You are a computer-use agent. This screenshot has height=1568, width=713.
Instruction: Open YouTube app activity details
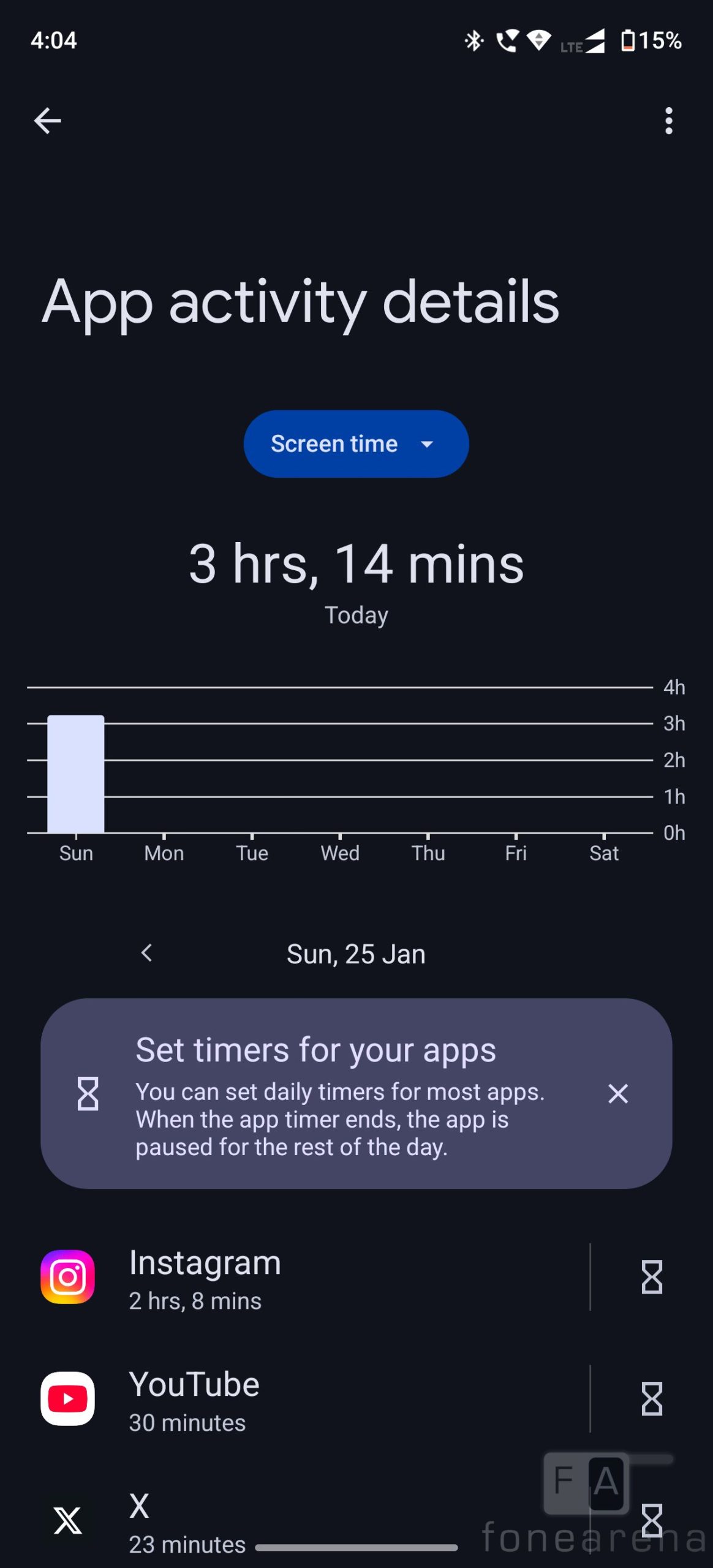[306, 1399]
